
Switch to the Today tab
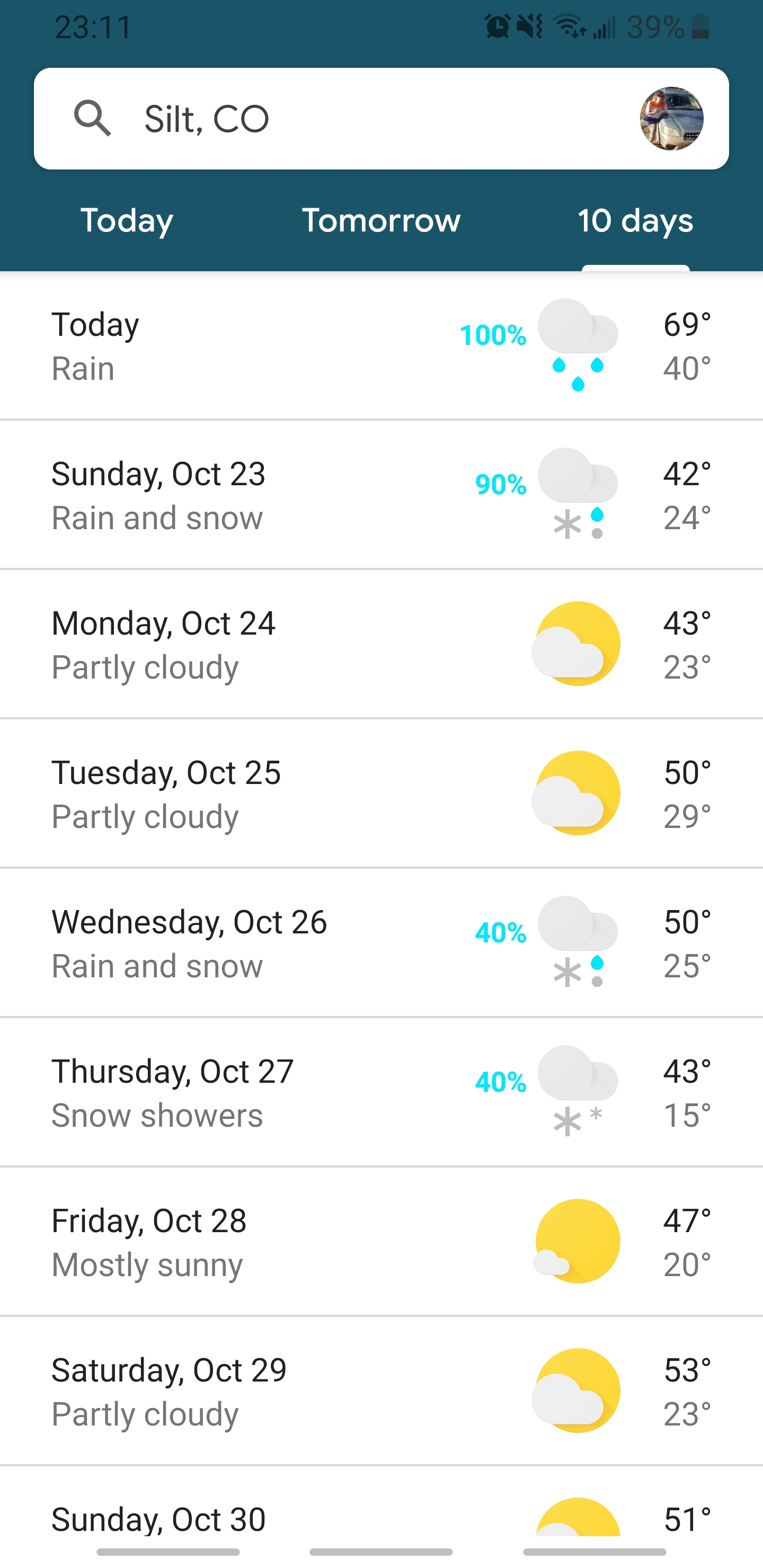(127, 220)
